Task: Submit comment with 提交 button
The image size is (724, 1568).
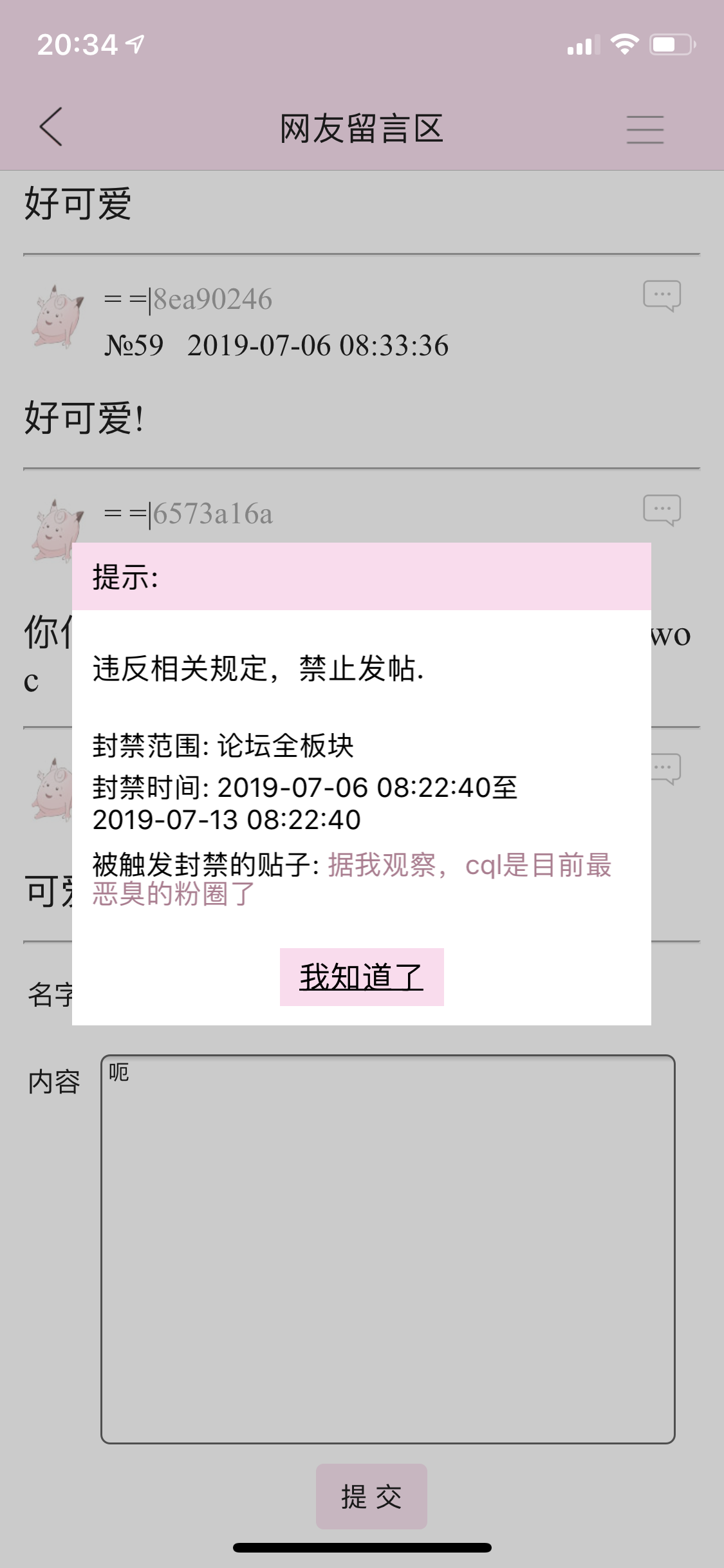Action: point(371,1496)
